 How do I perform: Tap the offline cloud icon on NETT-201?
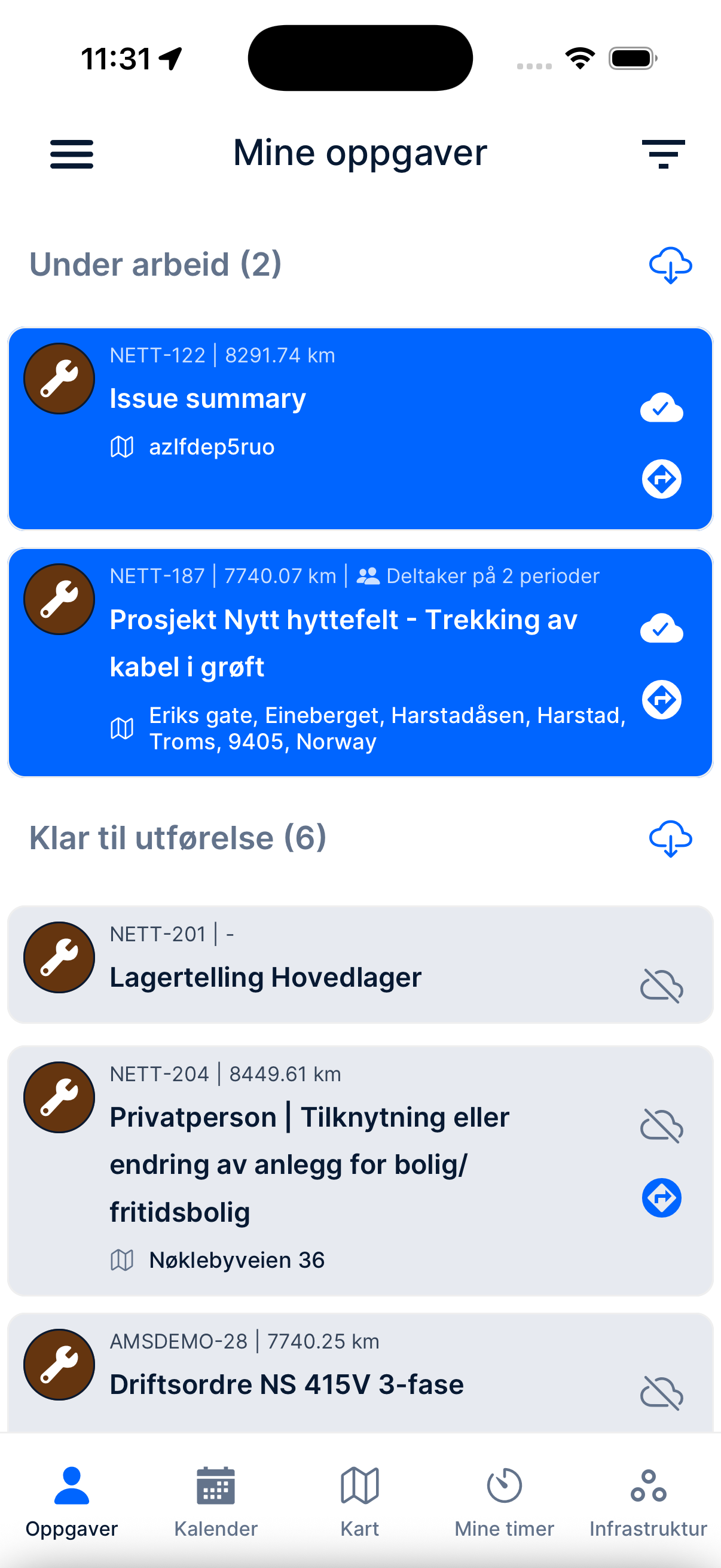(x=661, y=985)
